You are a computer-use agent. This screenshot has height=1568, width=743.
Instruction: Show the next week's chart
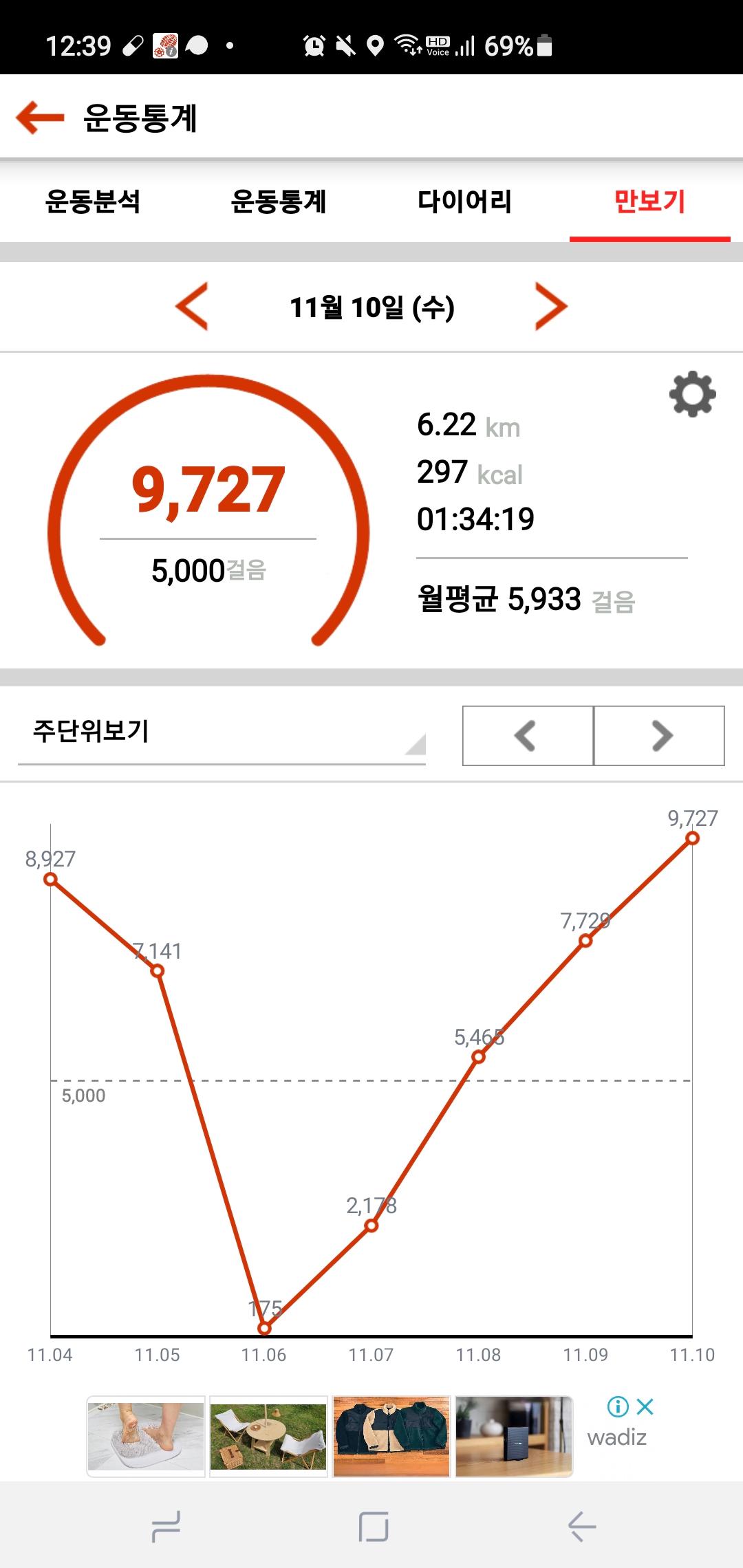pos(659,736)
